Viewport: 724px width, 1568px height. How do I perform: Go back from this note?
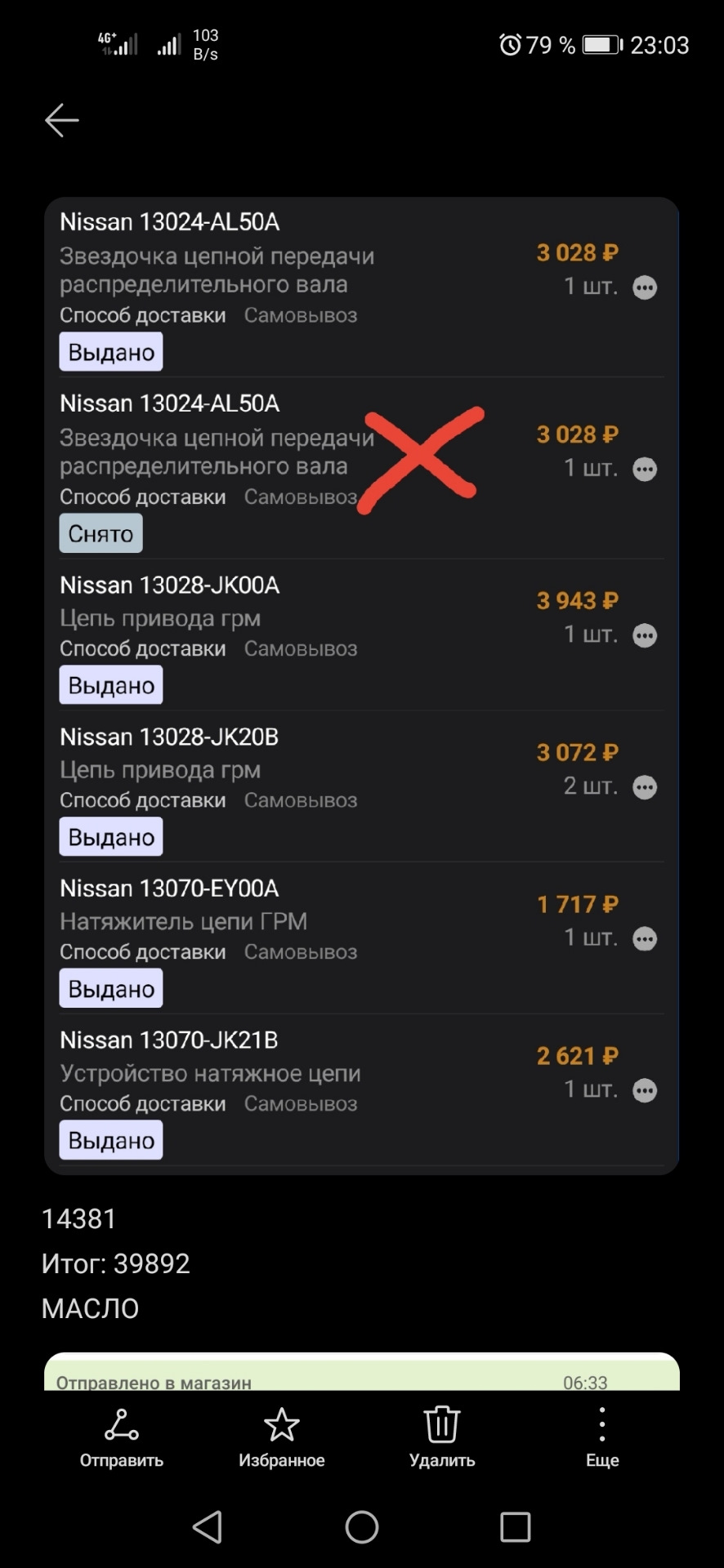click(x=62, y=121)
